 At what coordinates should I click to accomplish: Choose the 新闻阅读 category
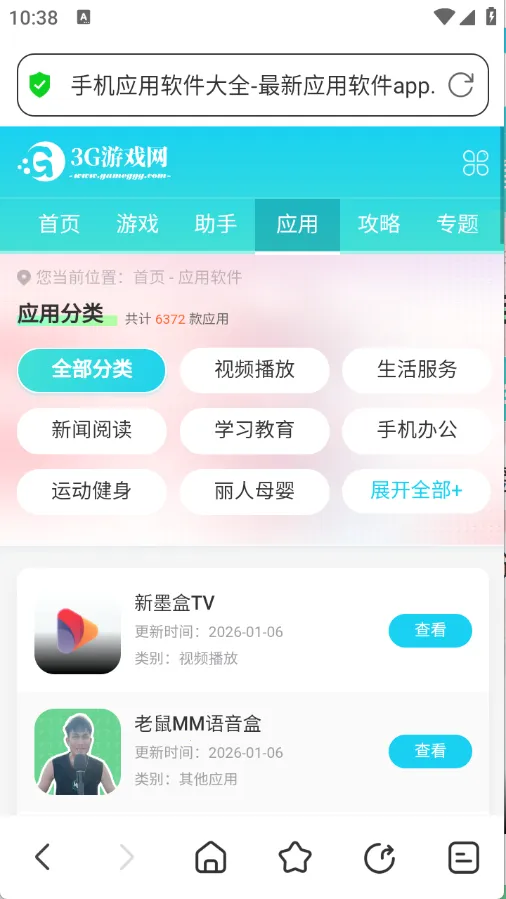(92, 430)
